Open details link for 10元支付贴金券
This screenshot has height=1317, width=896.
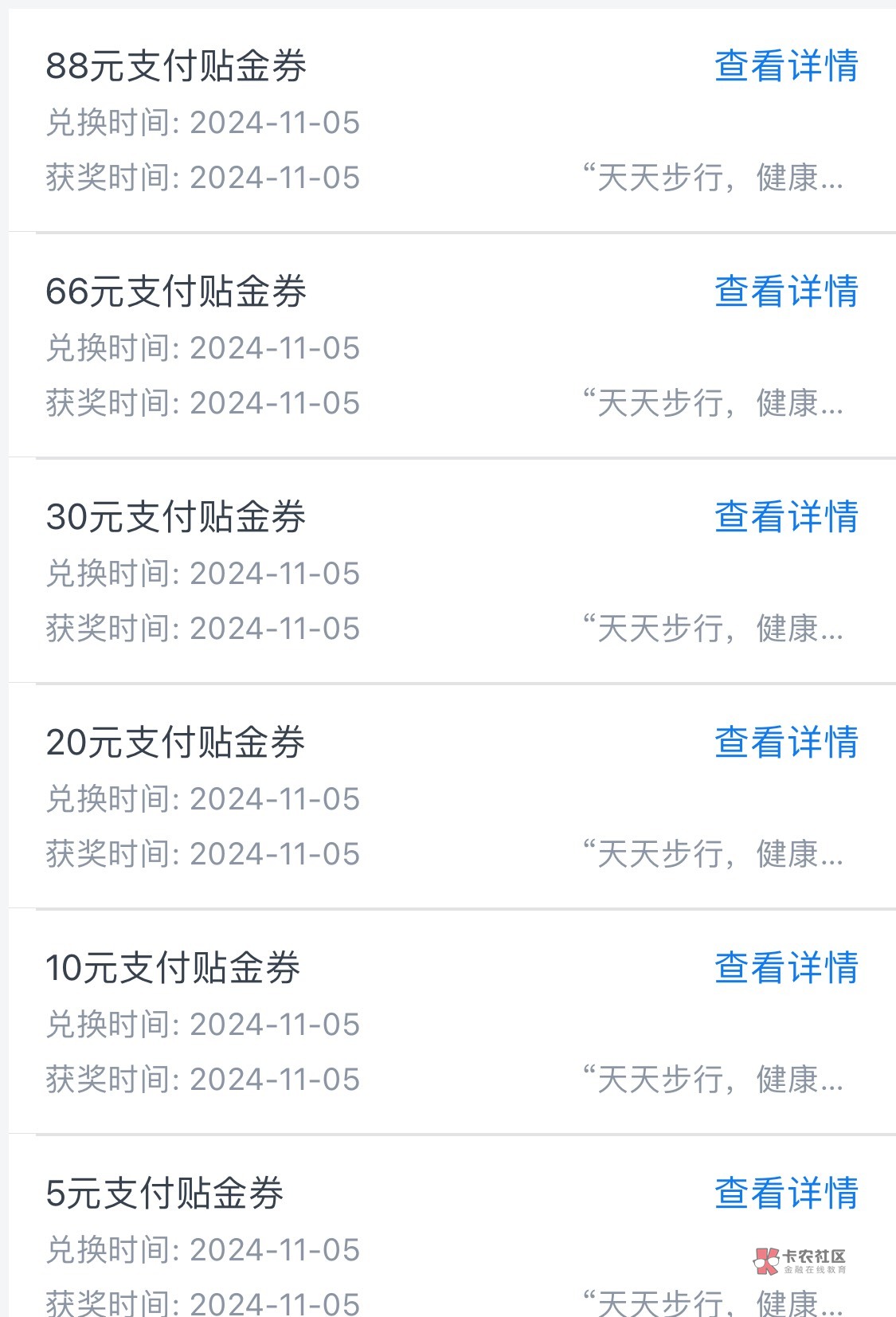pyautogui.click(x=786, y=968)
